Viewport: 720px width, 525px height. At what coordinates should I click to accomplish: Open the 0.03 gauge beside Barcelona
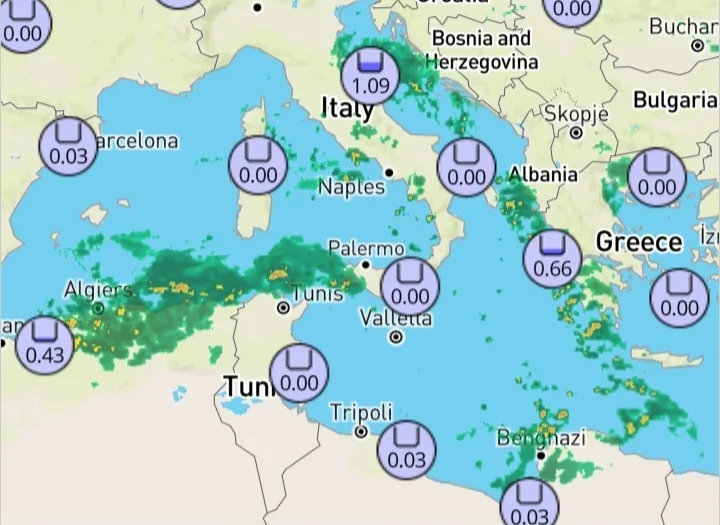click(68, 146)
